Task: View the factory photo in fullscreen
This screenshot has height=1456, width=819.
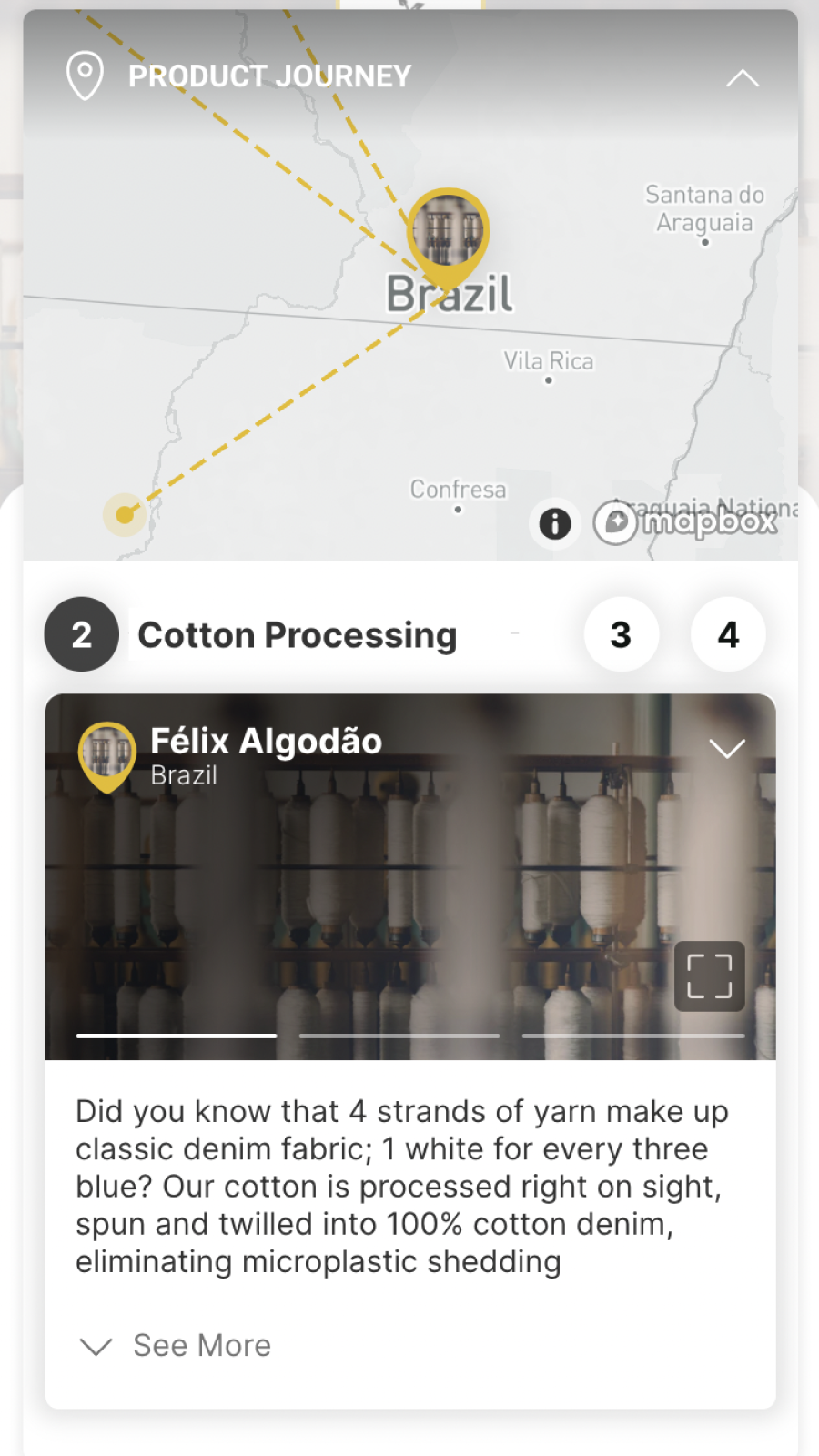Action: click(x=709, y=976)
